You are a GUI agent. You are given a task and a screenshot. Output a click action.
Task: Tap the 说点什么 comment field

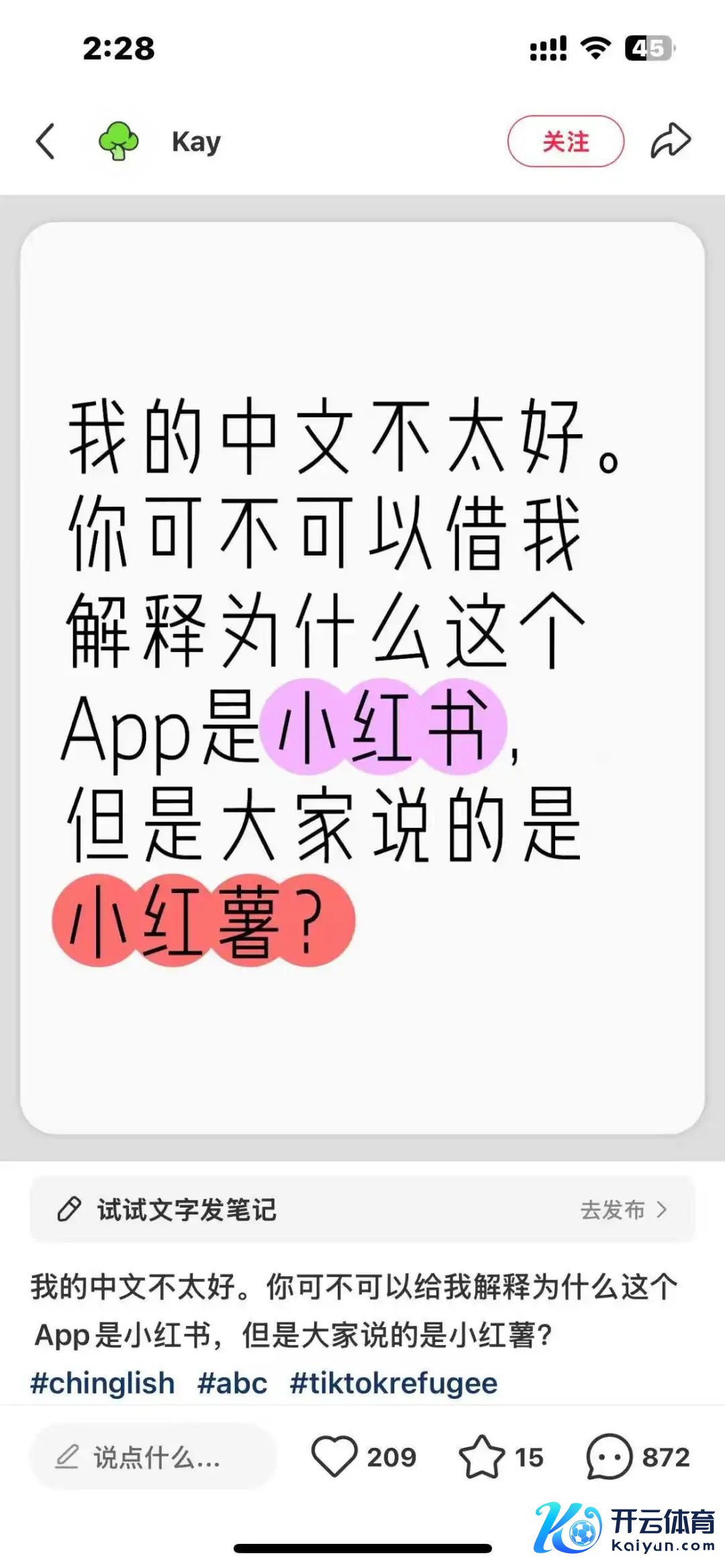click(154, 1457)
